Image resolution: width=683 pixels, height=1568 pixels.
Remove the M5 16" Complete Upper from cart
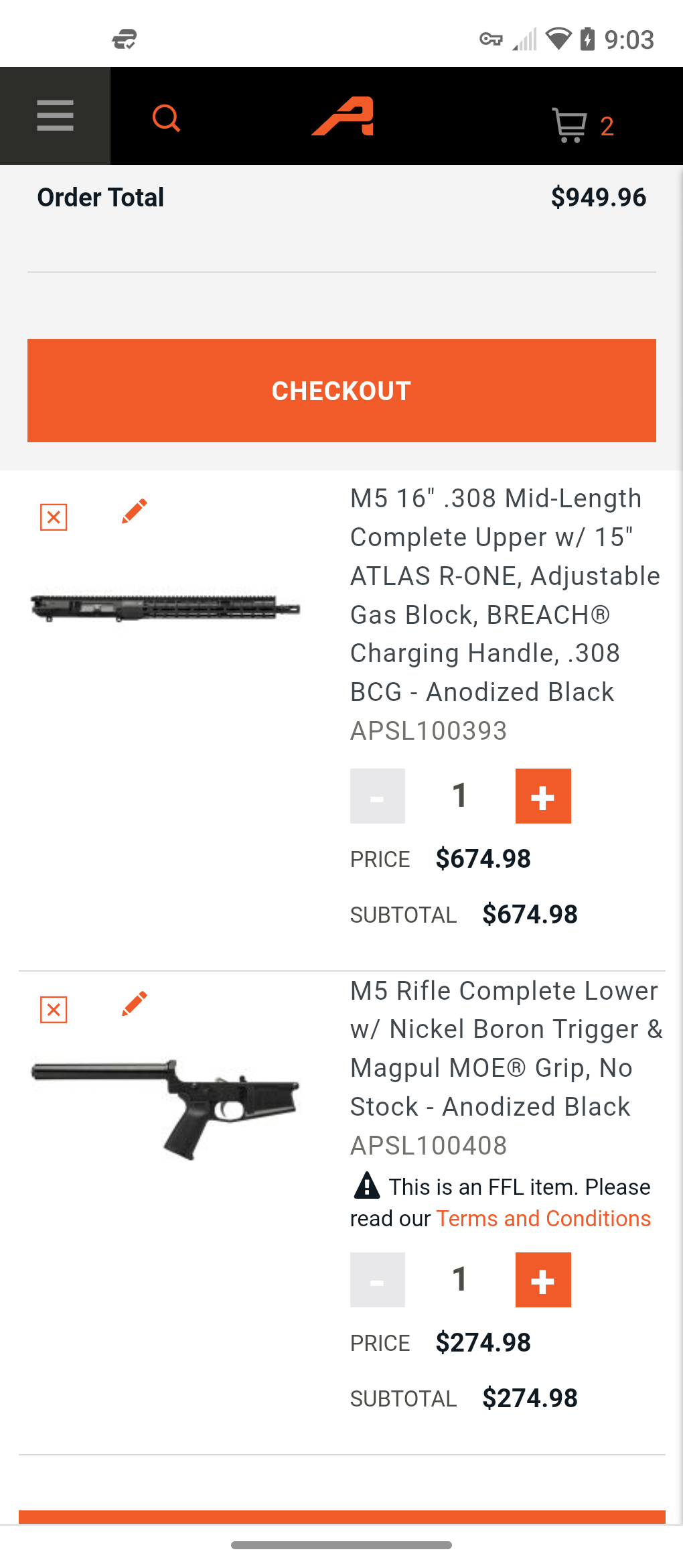54,517
